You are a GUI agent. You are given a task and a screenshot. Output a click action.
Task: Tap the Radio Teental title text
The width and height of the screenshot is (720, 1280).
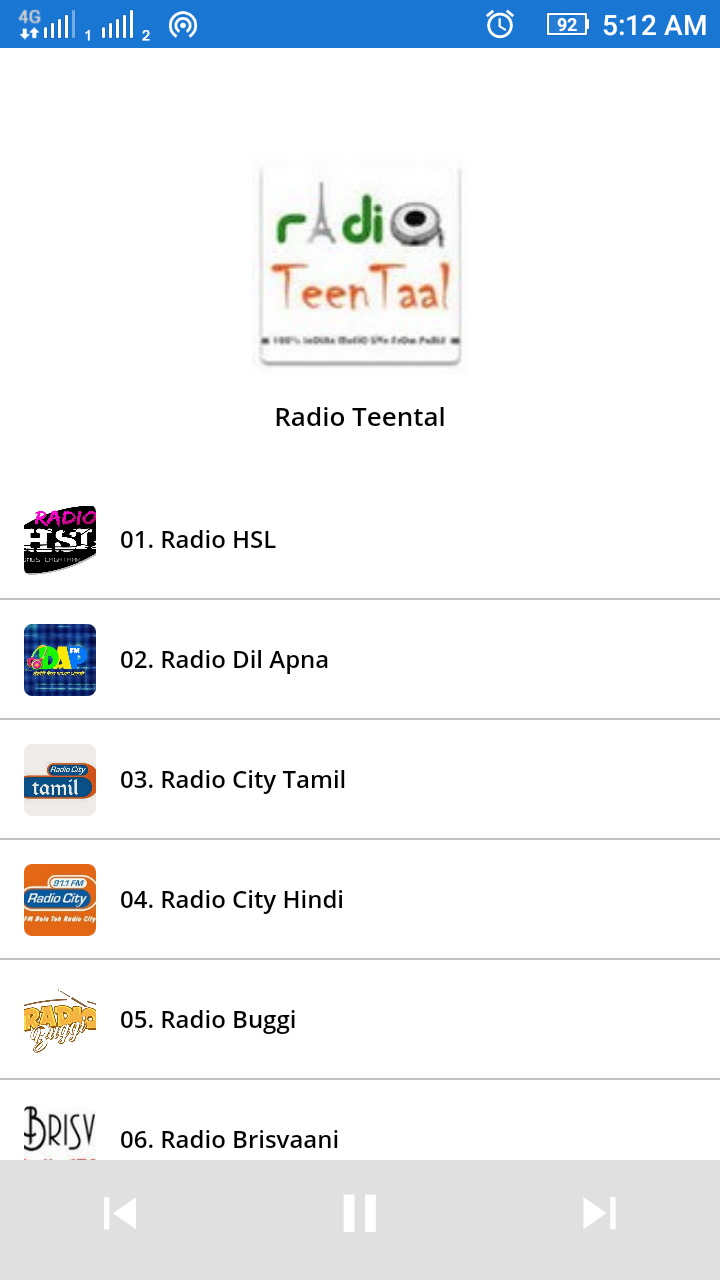(359, 417)
